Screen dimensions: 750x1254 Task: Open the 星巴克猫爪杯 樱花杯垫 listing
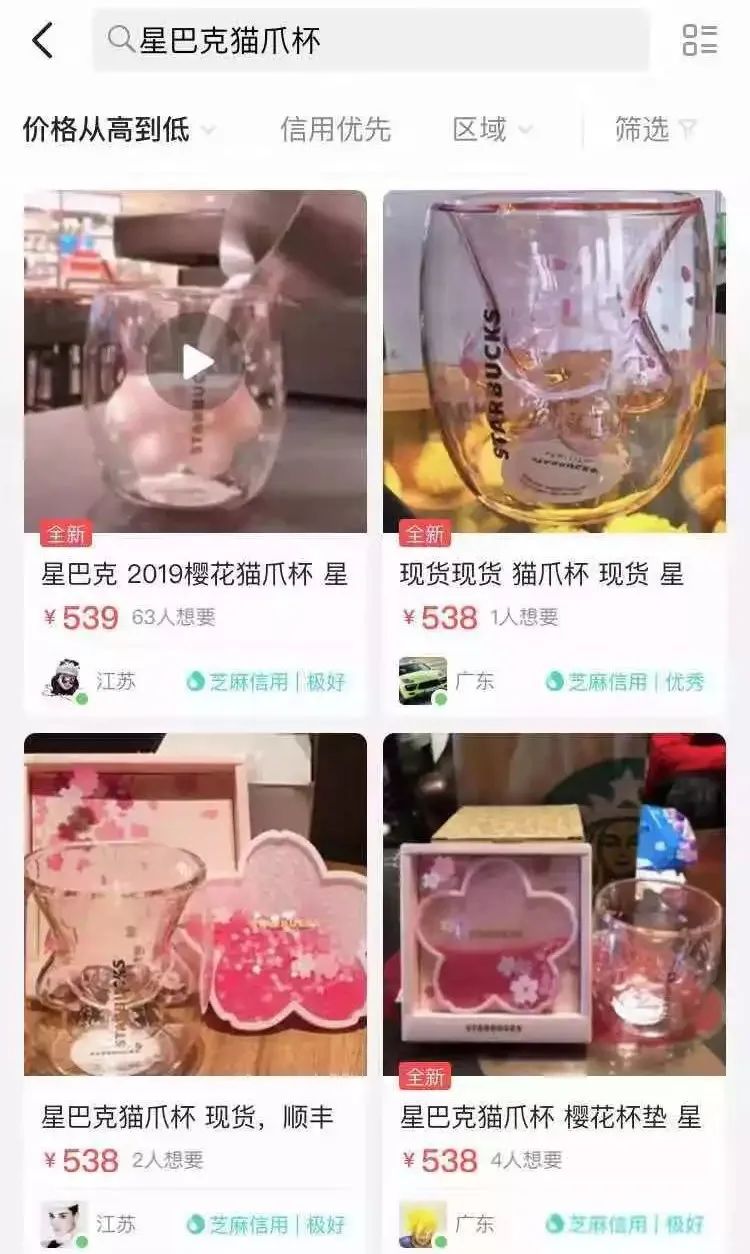[x=551, y=1117]
